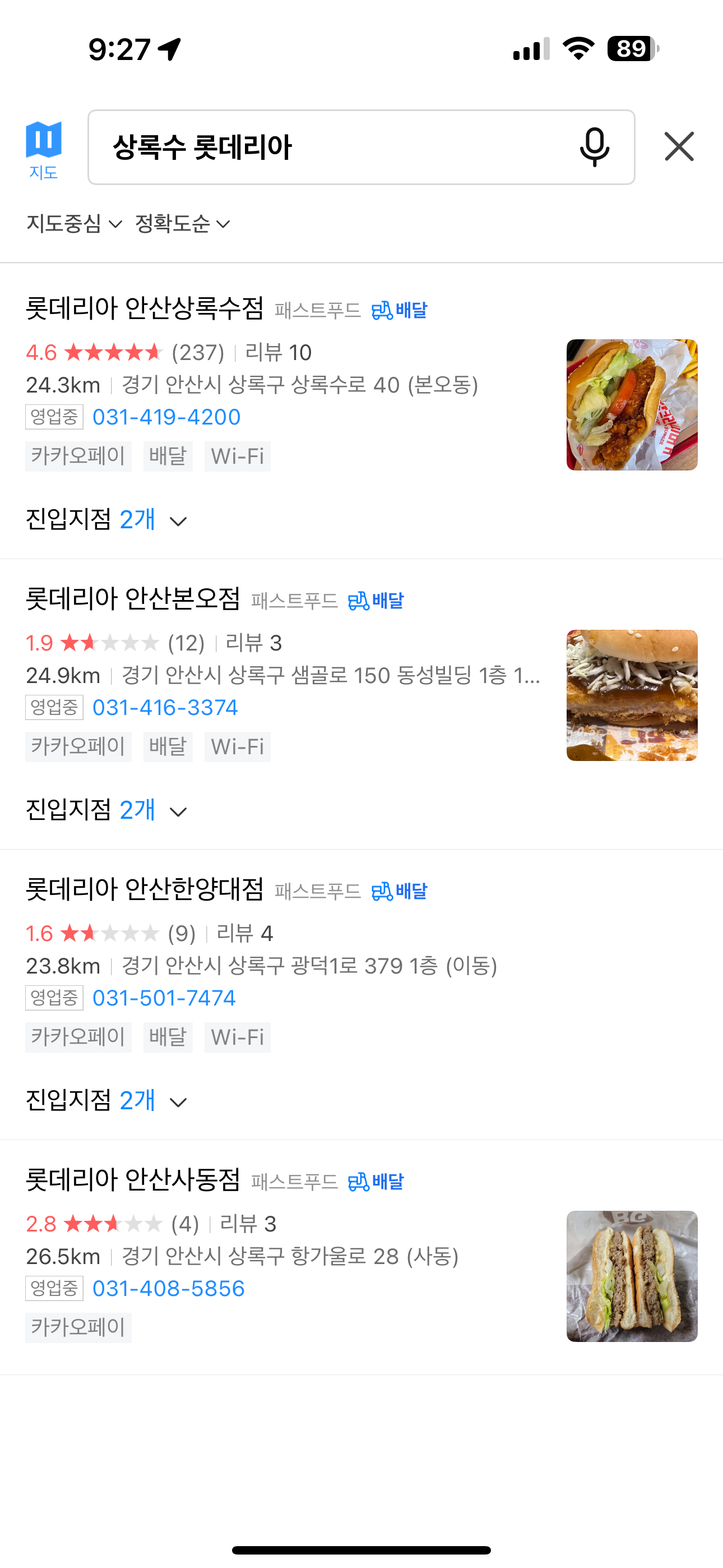The height and width of the screenshot is (1568, 723).
Task: Expand 진입지점 2개 under 안산한양대점
Action: coord(106,1100)
